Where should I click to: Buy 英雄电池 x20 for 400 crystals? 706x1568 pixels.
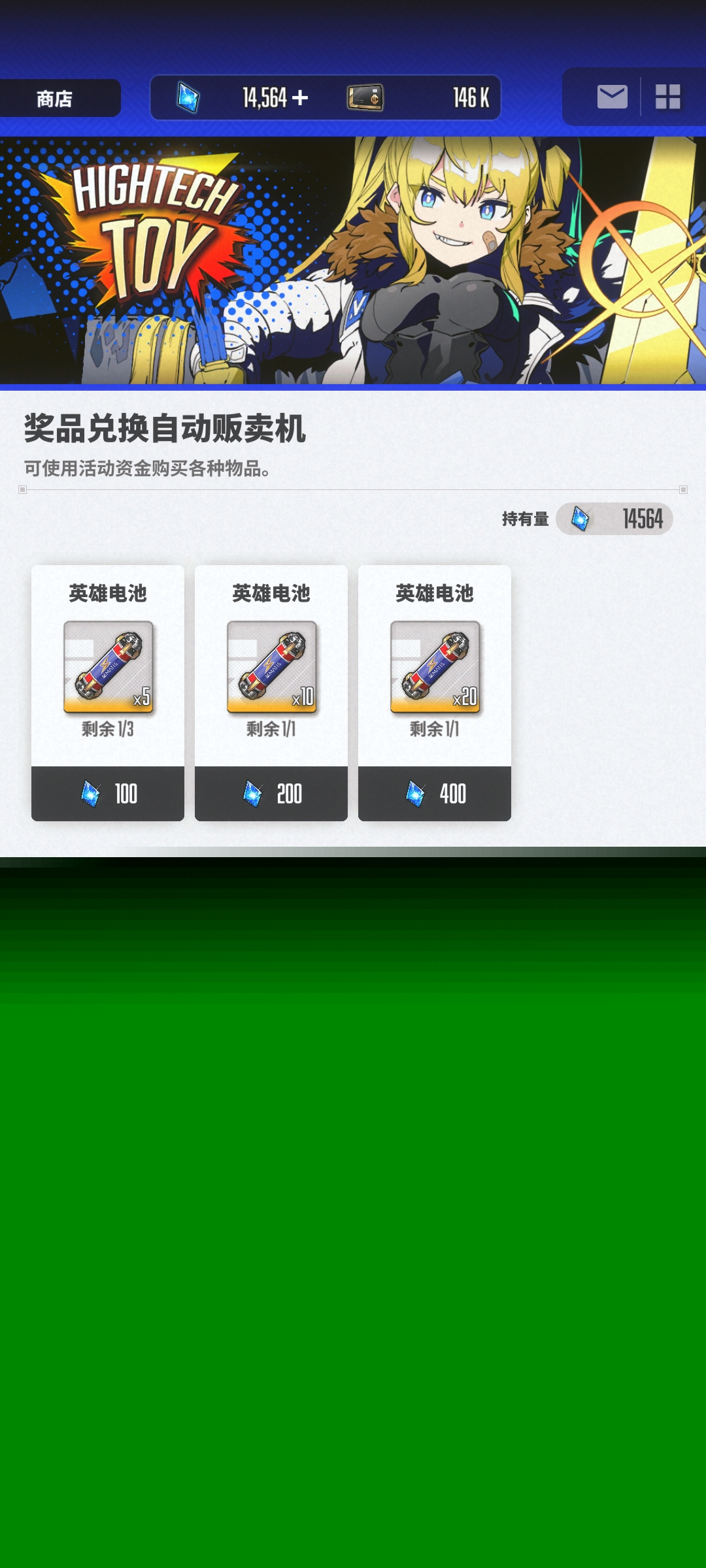click(435, 793)
